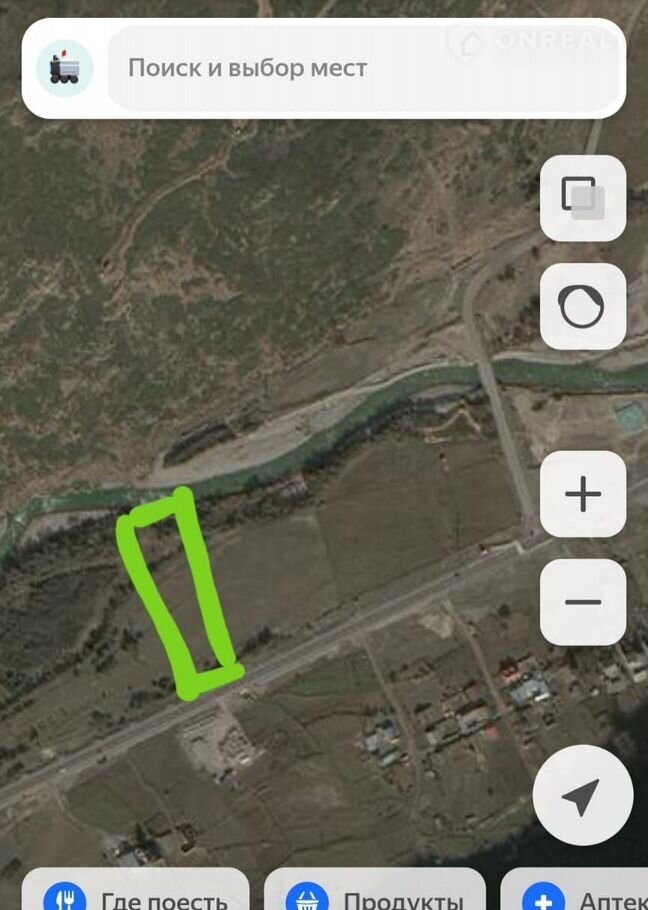Tap the round icon beside the search bar

tap(65, 68)
